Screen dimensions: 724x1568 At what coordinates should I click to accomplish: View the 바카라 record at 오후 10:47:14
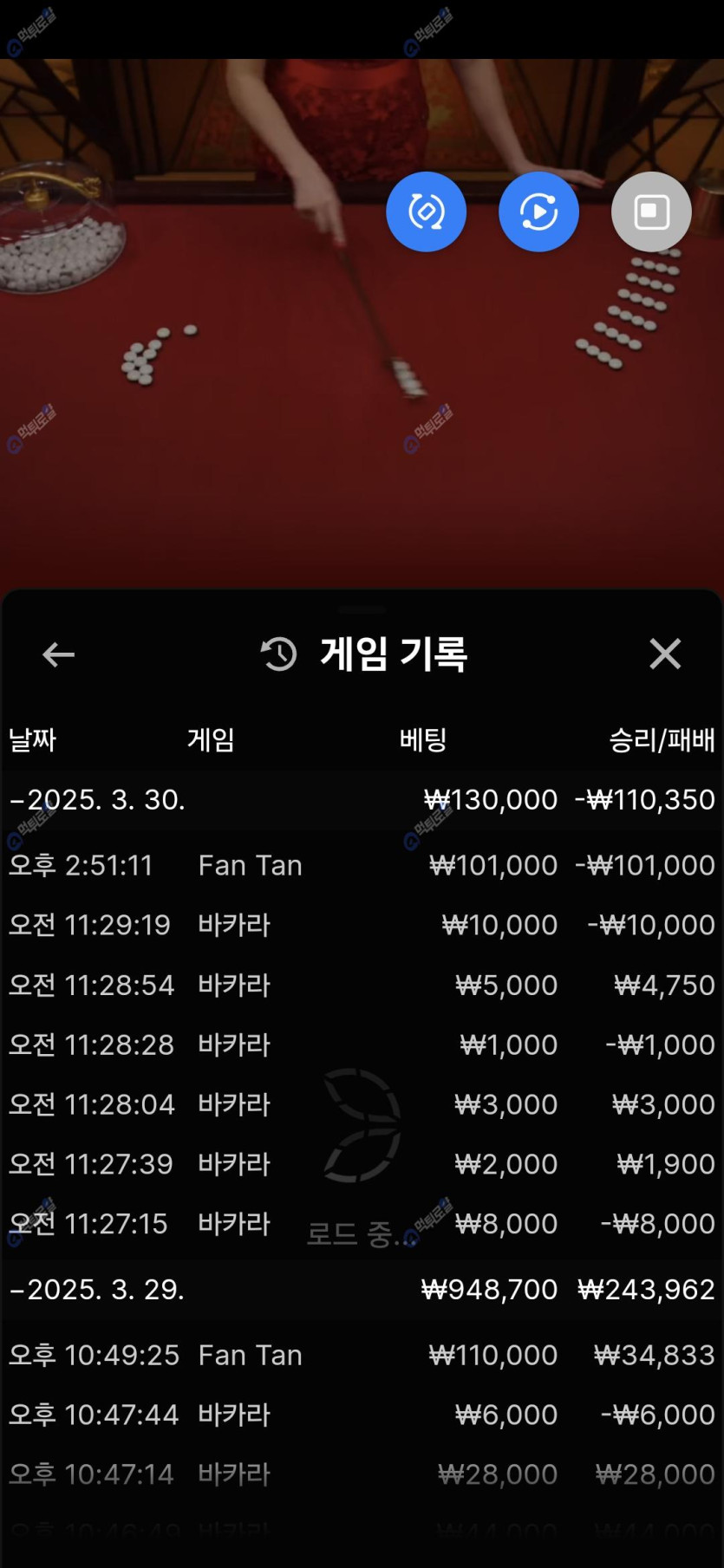click(362, 1474)
